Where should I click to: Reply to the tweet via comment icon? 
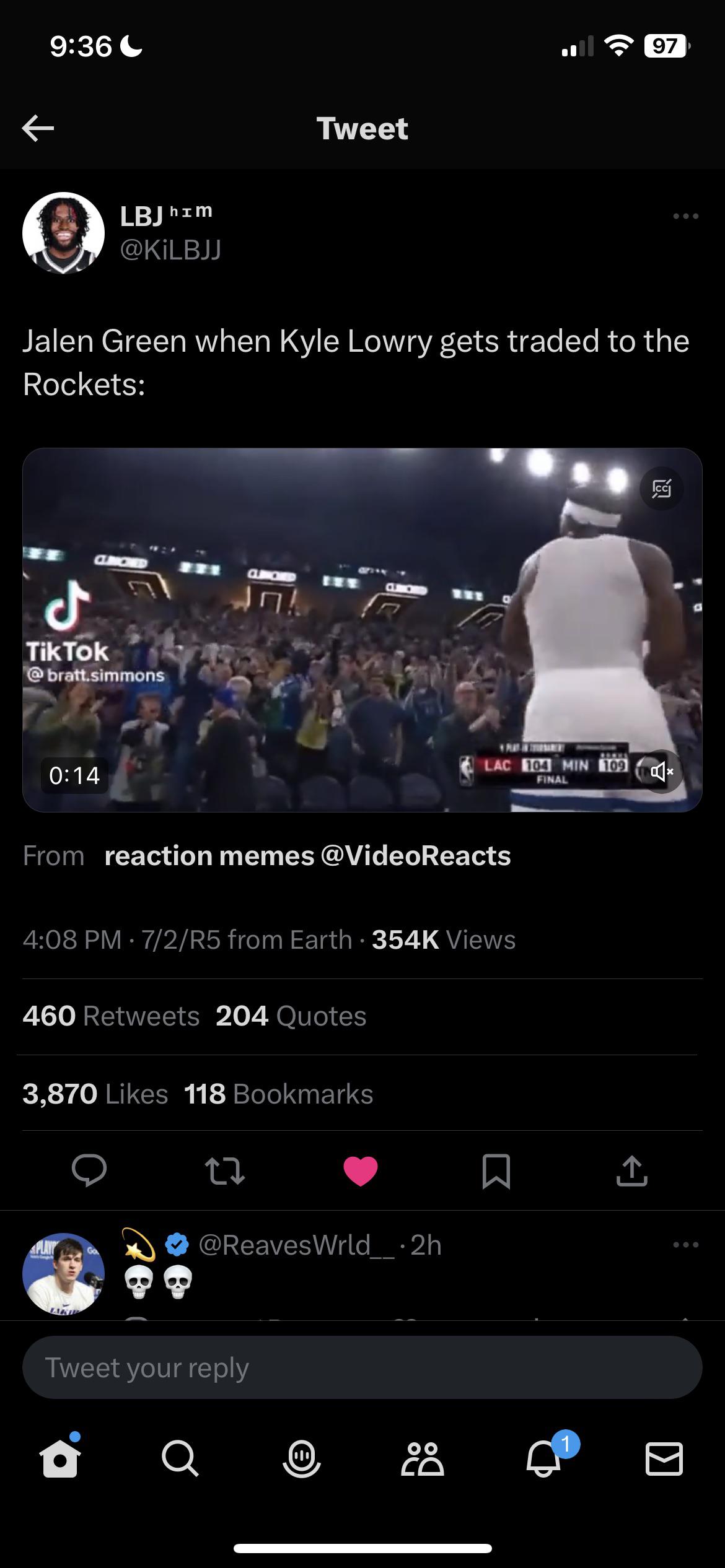pyautogui.click(x=89, y=1170)
